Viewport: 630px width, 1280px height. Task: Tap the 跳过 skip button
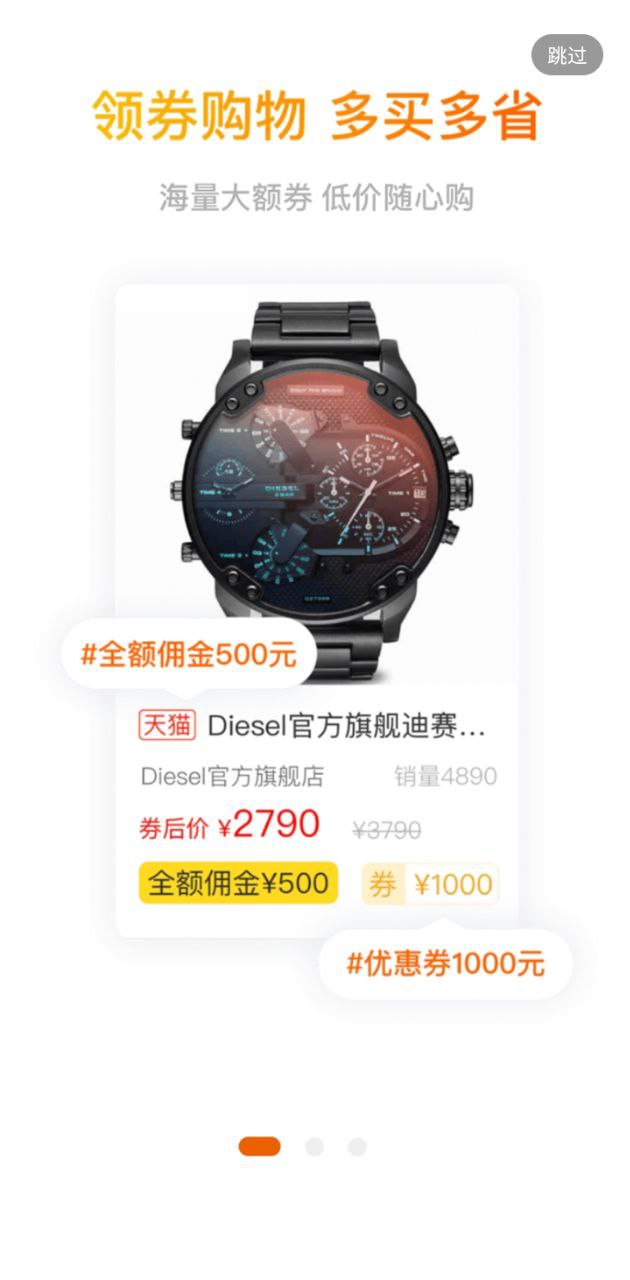[567, 55]
